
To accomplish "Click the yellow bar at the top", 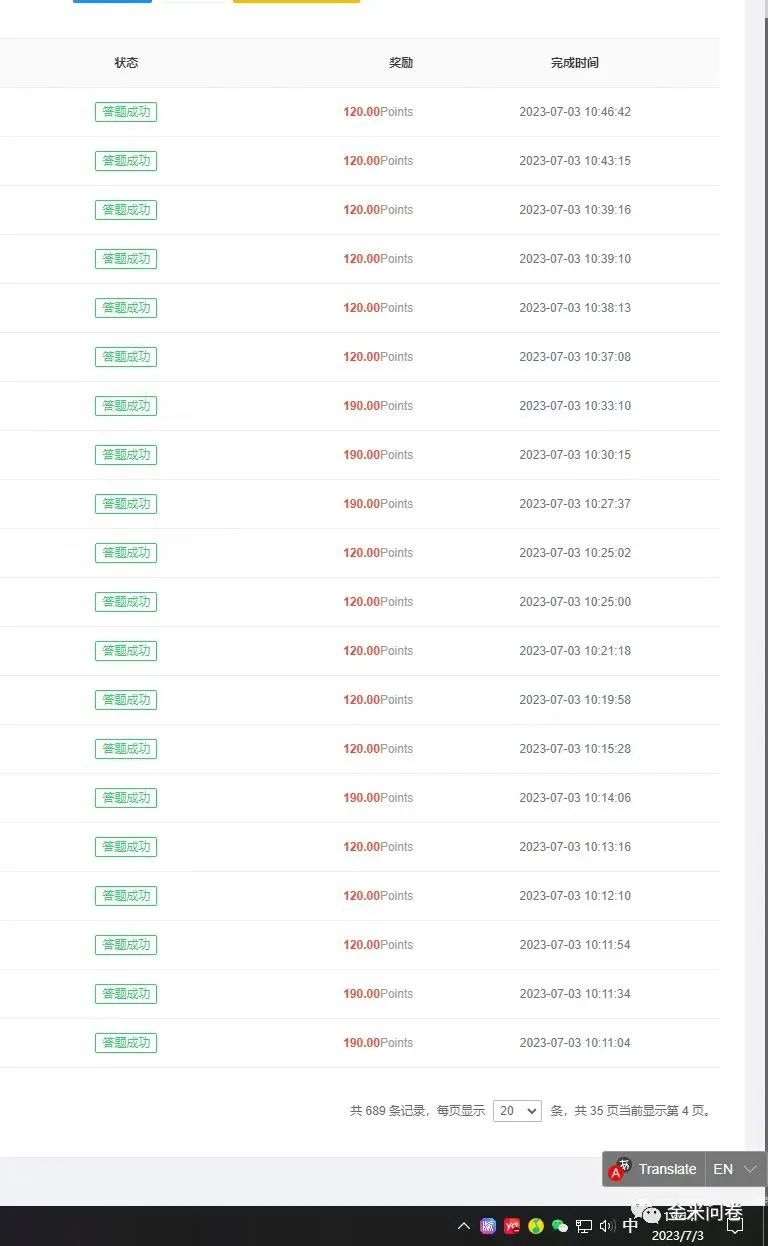I will (x=296, y=0).
